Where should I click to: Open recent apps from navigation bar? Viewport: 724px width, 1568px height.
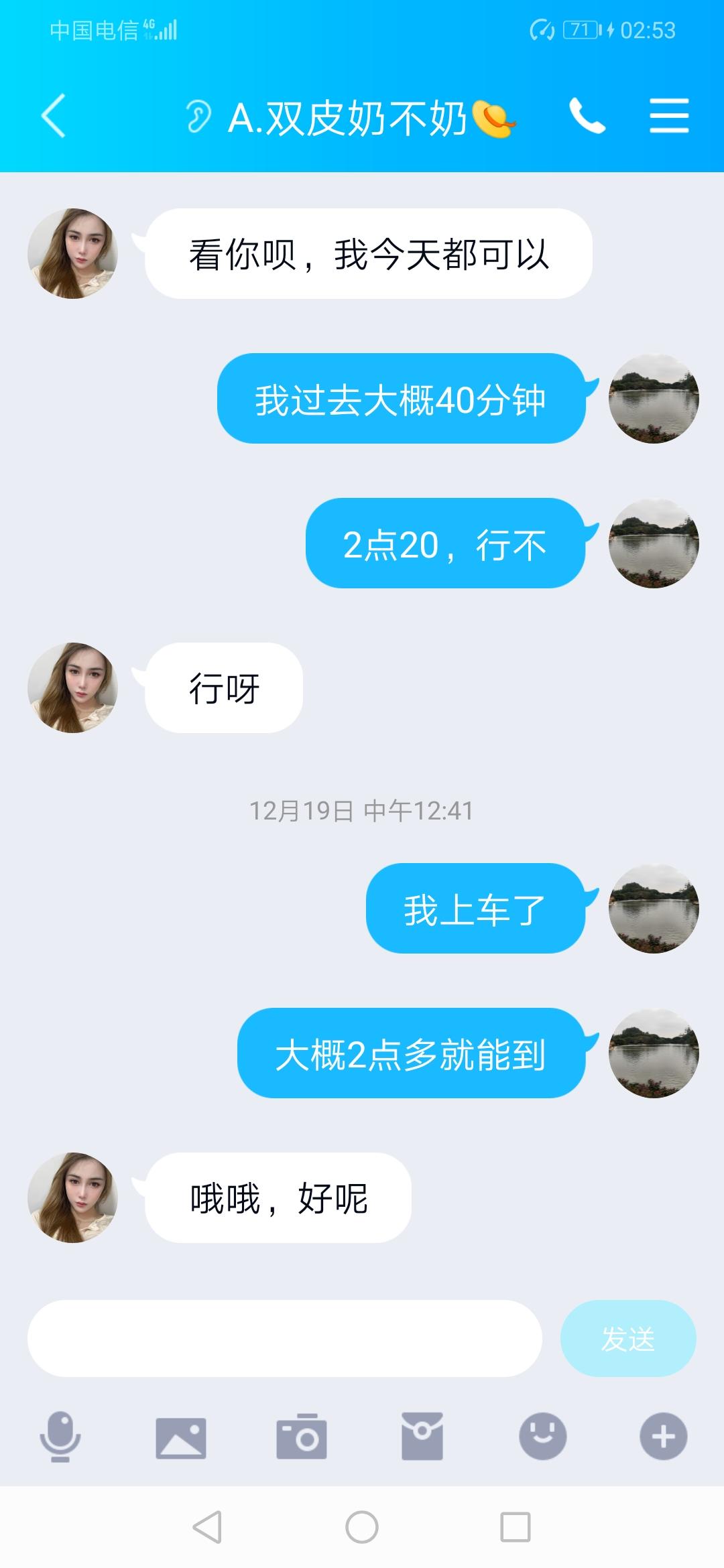point(516,1528)
